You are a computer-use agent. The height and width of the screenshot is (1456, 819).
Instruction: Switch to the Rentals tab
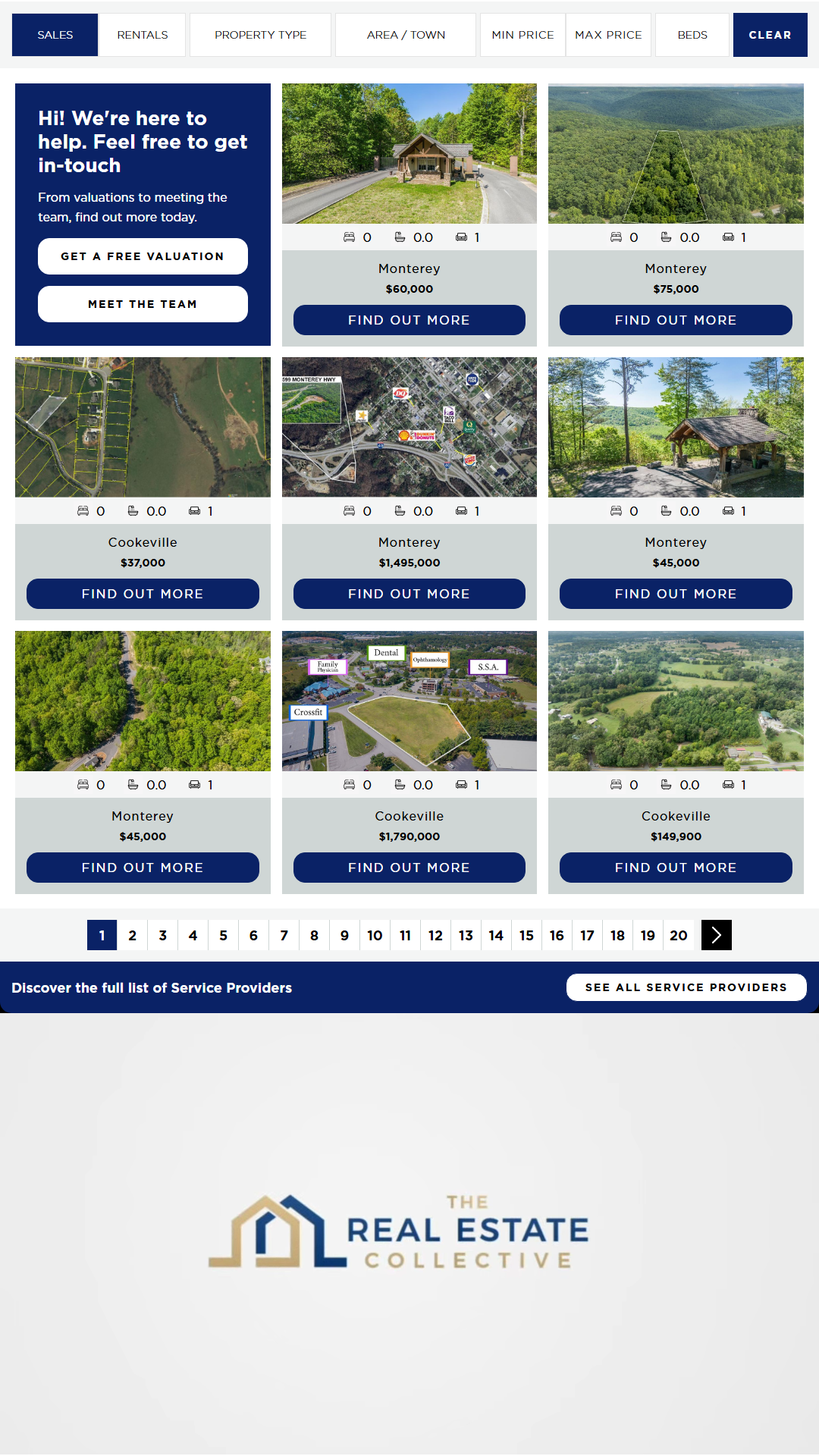point(143,35)
